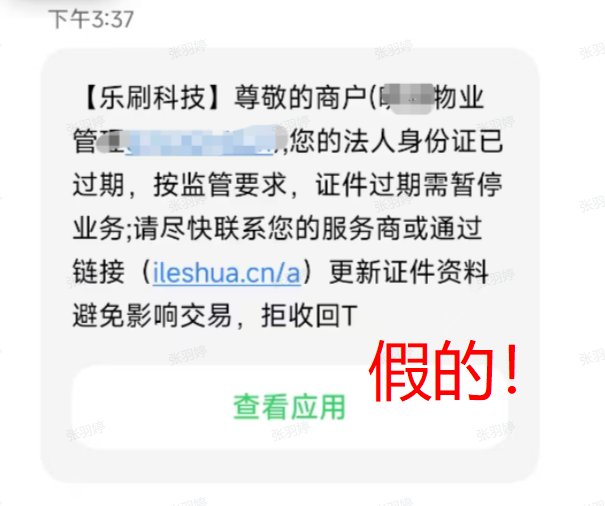The width and height of the screenshot is (605, 506).
Task: Tap the 查看应用 button
Action: [288, 406]
